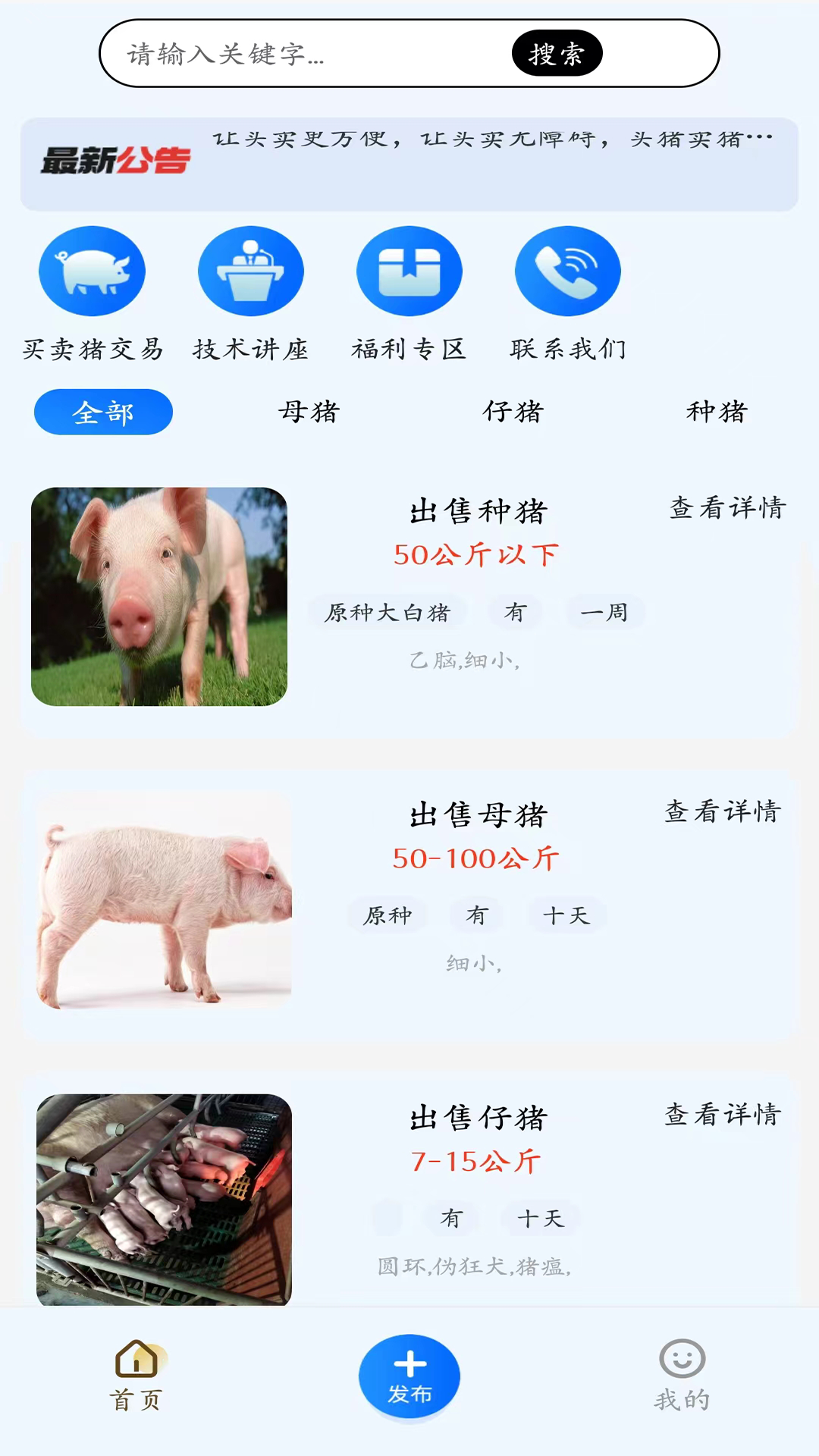This screenshot has height=1456, width=819.
Task: Tap the 联系我们 phone contact icon
Action: (569, 271)
